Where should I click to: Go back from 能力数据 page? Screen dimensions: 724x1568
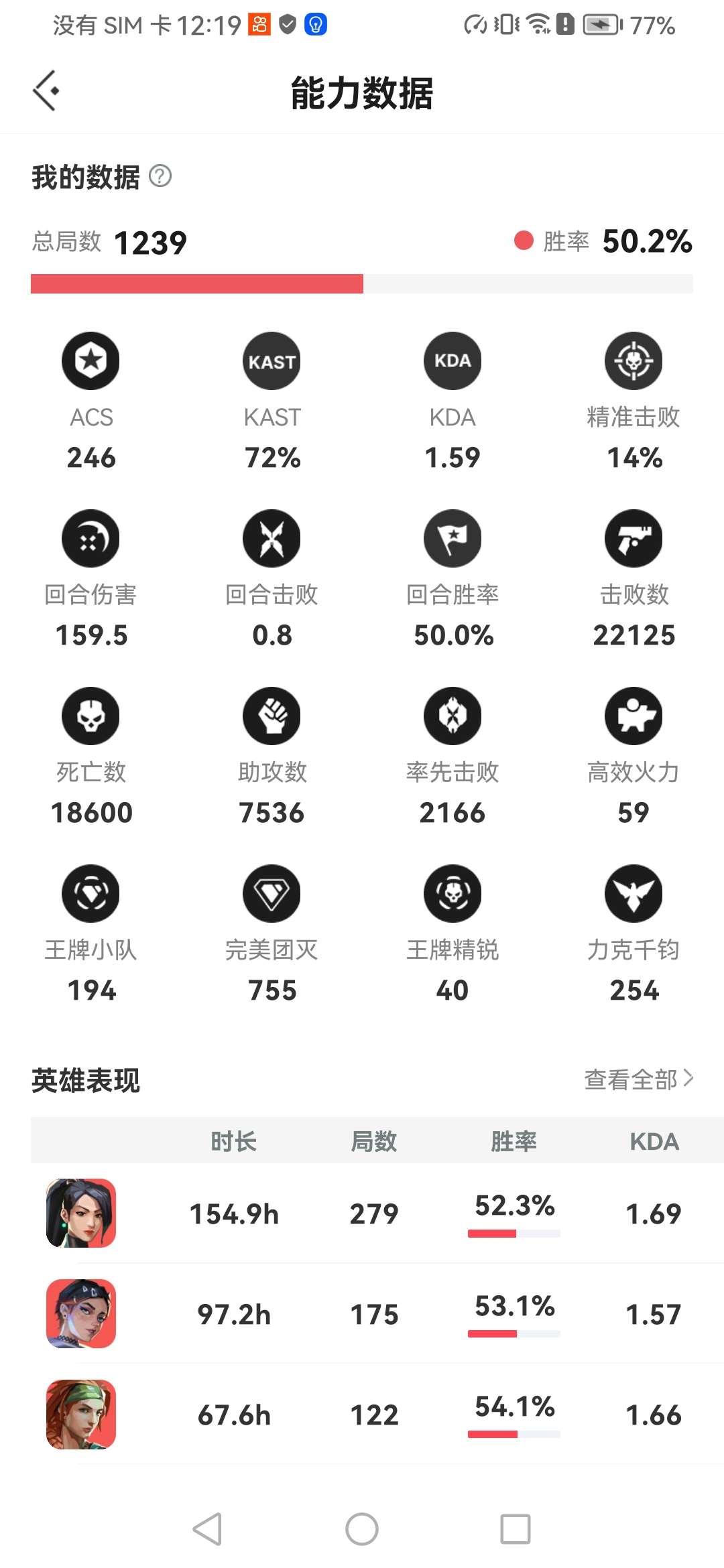point(46,90)
